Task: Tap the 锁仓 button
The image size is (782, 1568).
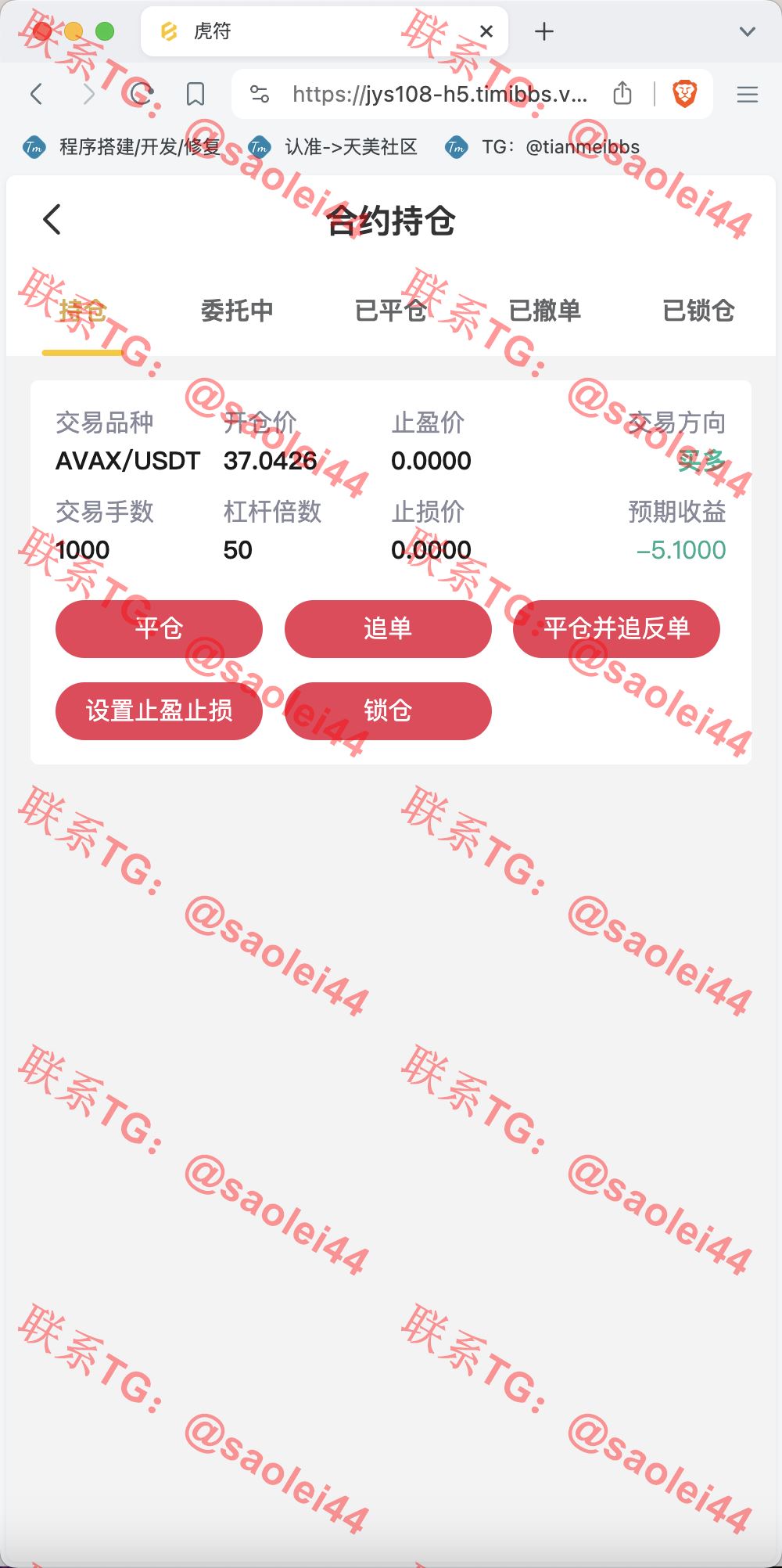Action: click(x=388, y=711)
